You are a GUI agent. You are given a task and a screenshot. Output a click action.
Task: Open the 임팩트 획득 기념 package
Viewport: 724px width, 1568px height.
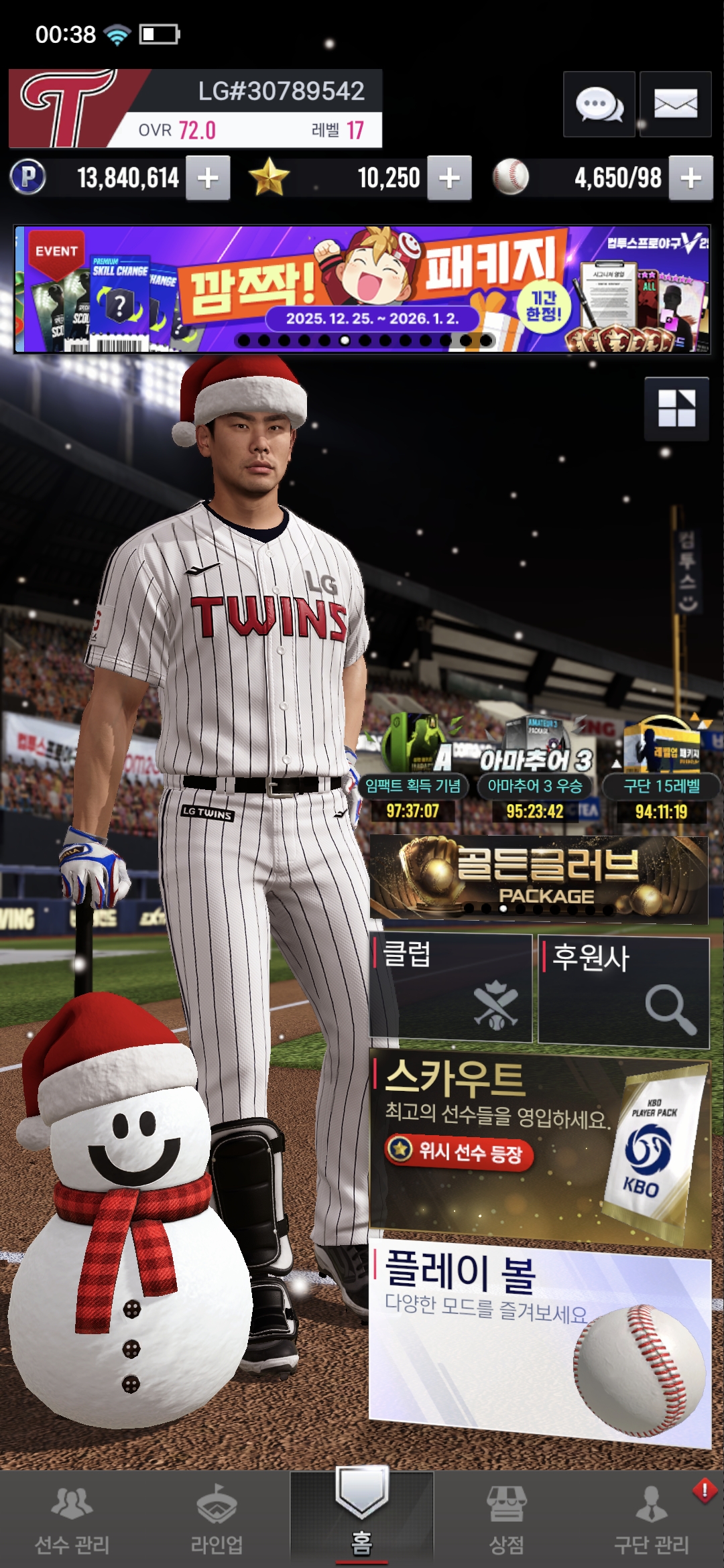(413, 771)
